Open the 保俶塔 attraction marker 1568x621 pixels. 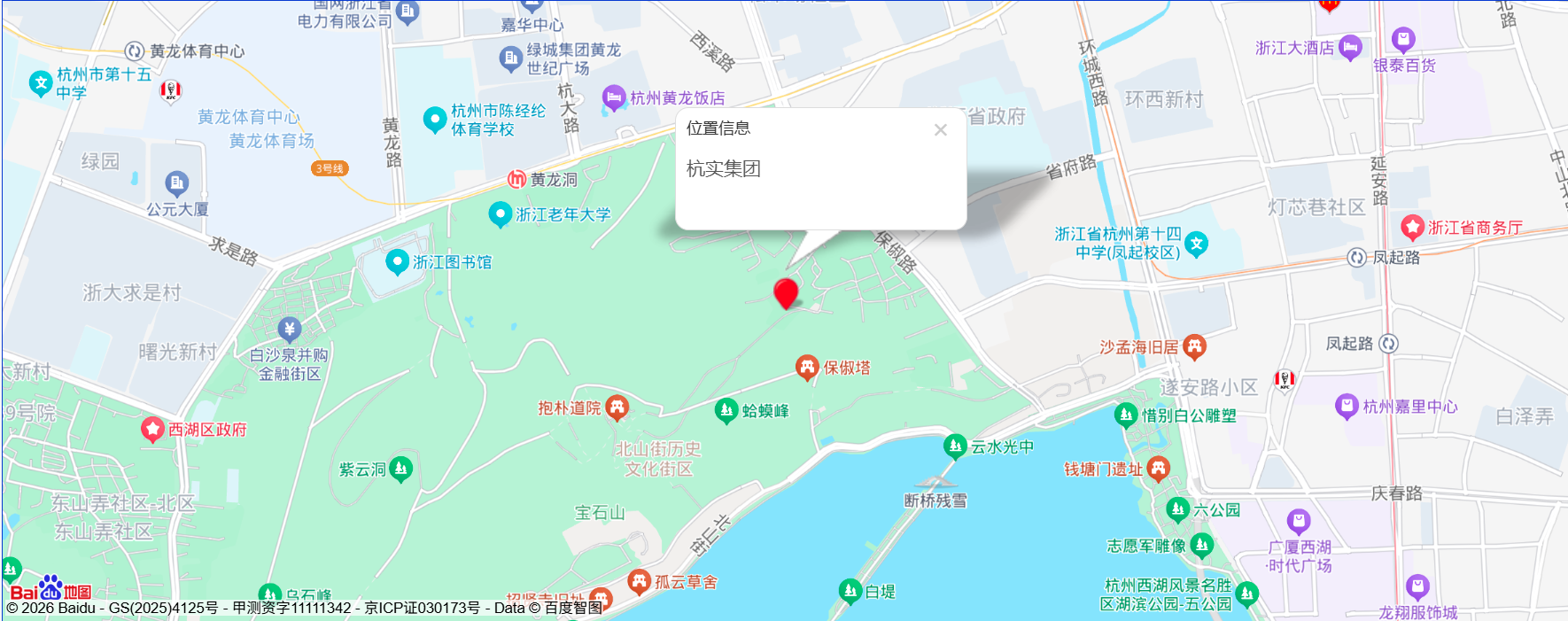[x=806, y=367]
